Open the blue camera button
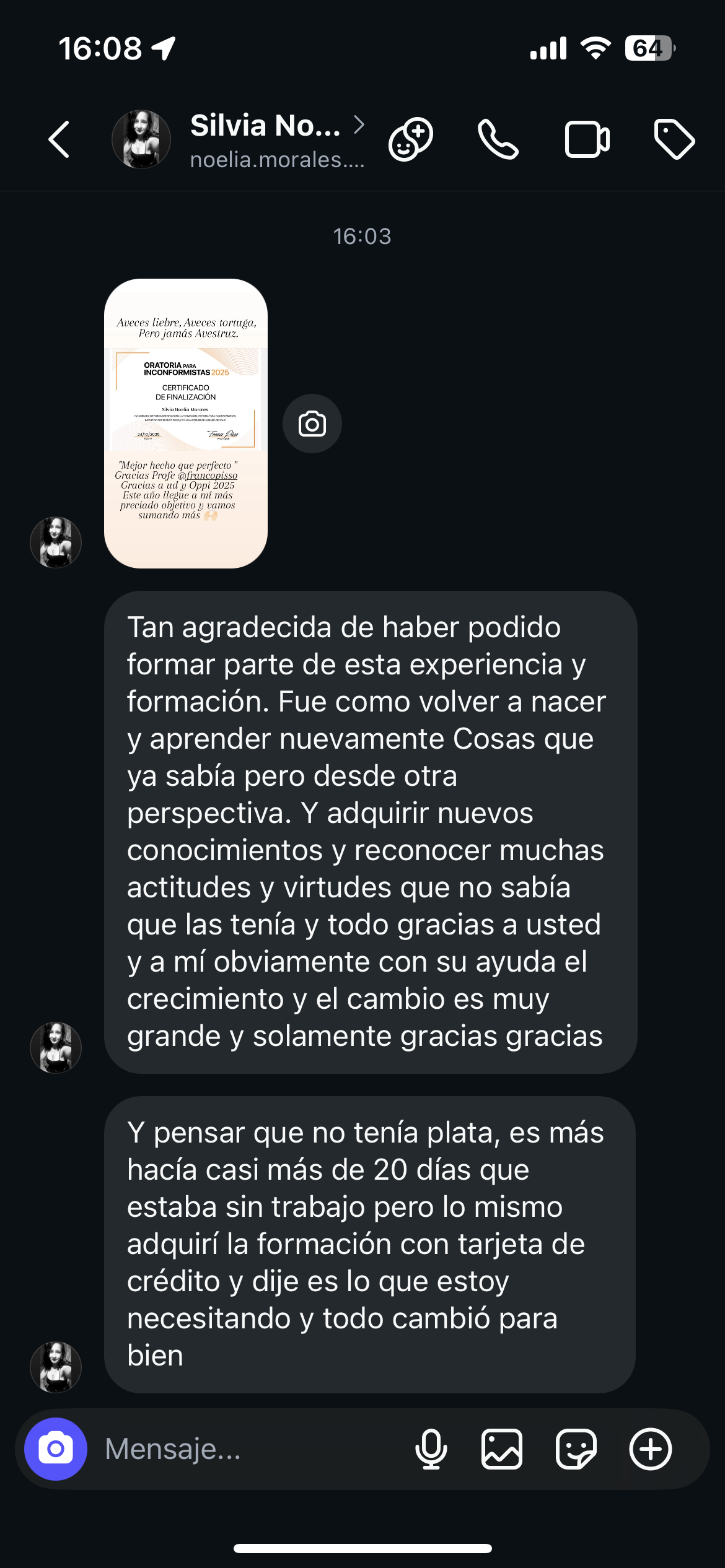This screenshot has width=725, height=1568. point(56,1448)
